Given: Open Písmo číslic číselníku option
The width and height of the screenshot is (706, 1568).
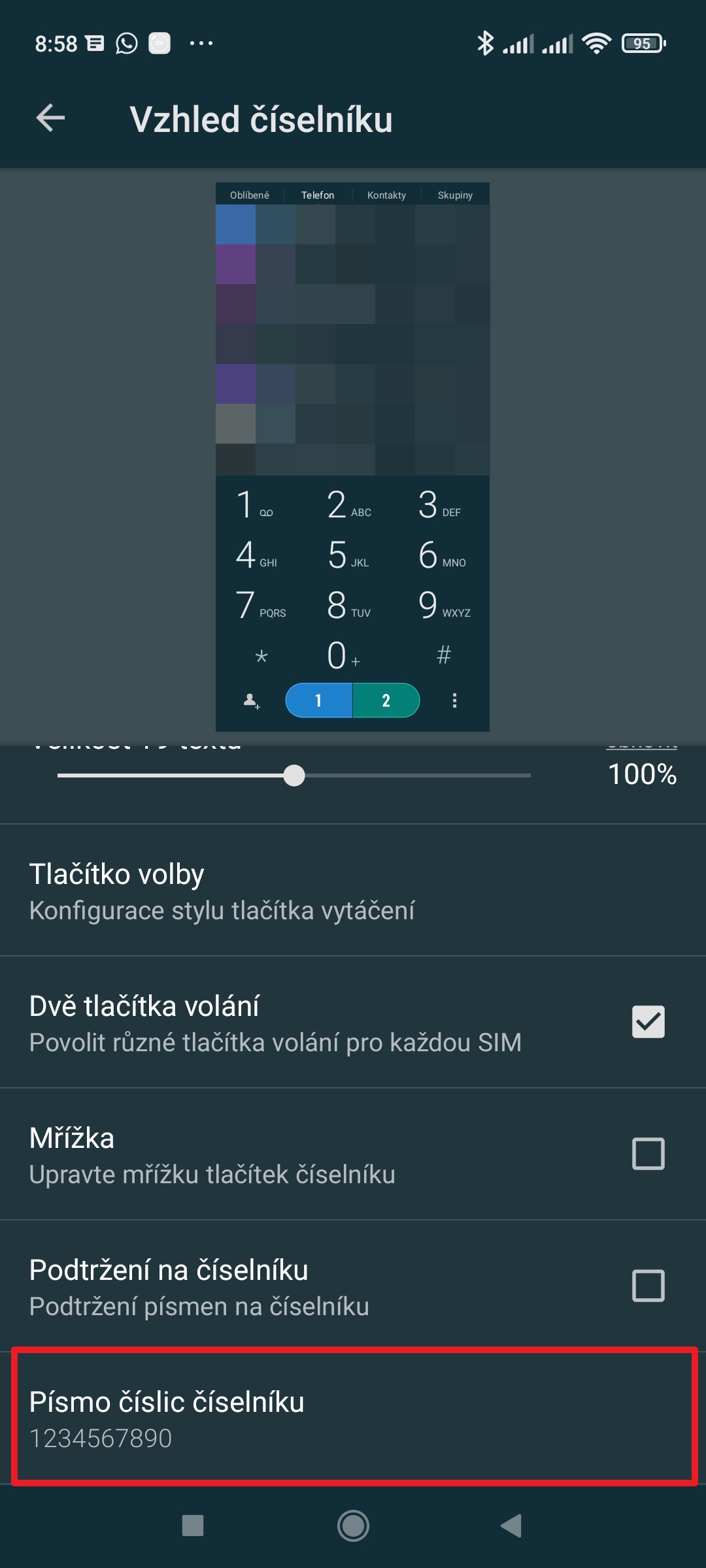Looking at the screenshot, I should click(353, 1418).
